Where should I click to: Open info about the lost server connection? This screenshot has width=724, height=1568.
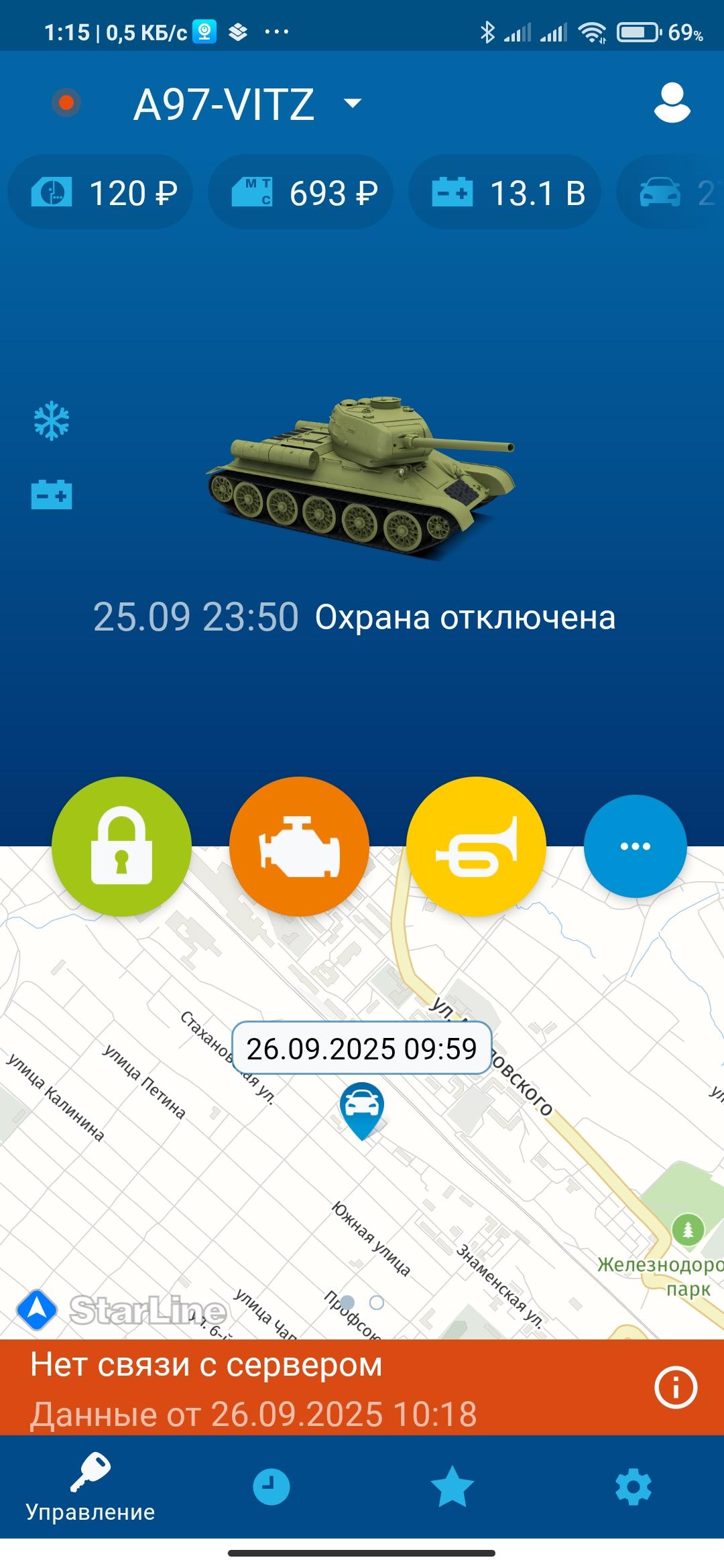(675, 1387)
